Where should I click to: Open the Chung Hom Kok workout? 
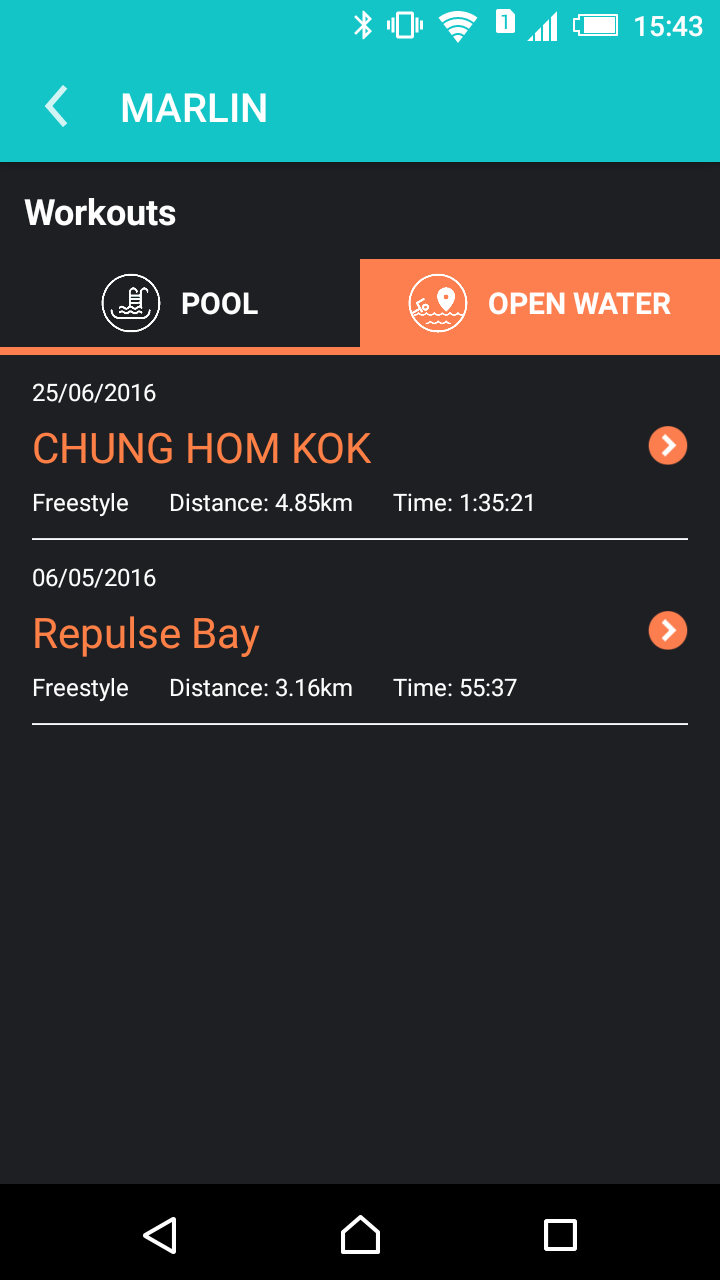point(360,448)
